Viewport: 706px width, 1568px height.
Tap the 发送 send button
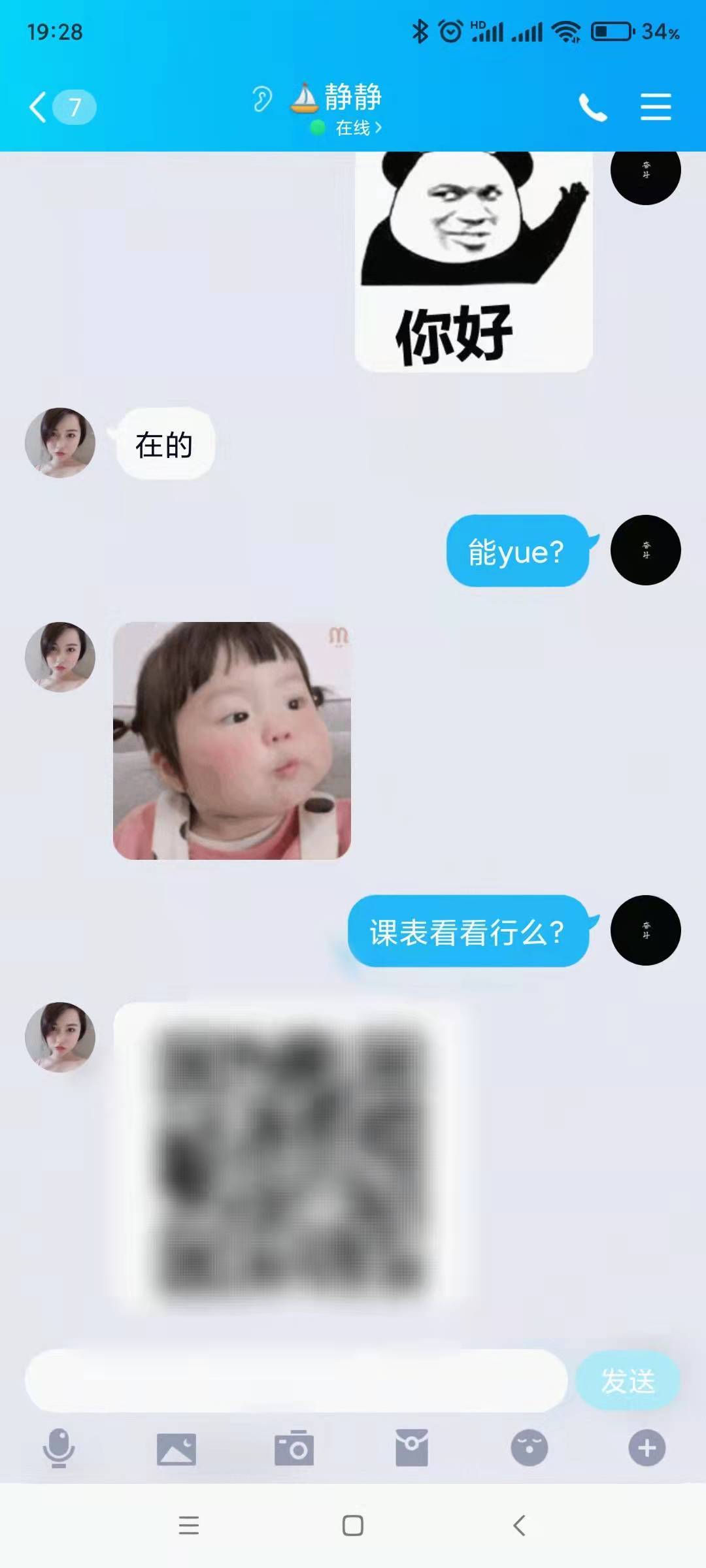[x=627, y=1380]
